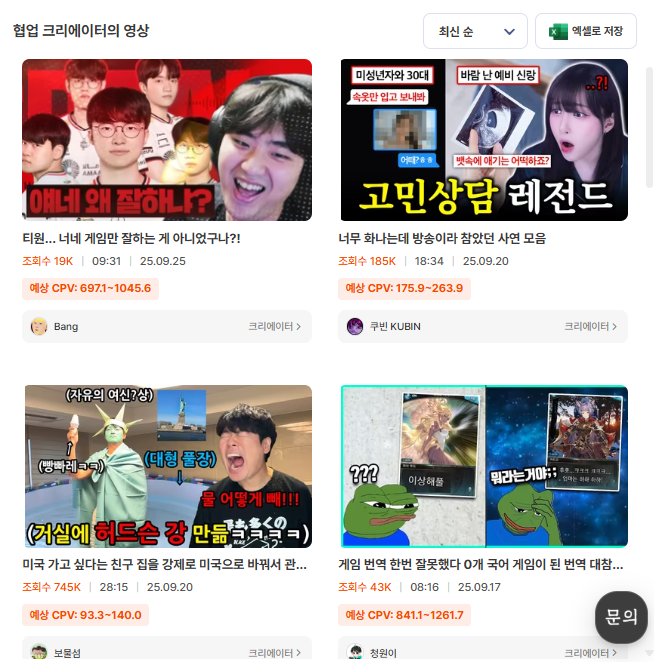The image size is (654, 662).
Task: Open video title 티원… 너네 게임만 잘하는 게 아니었구나
Action: (131, 239)
